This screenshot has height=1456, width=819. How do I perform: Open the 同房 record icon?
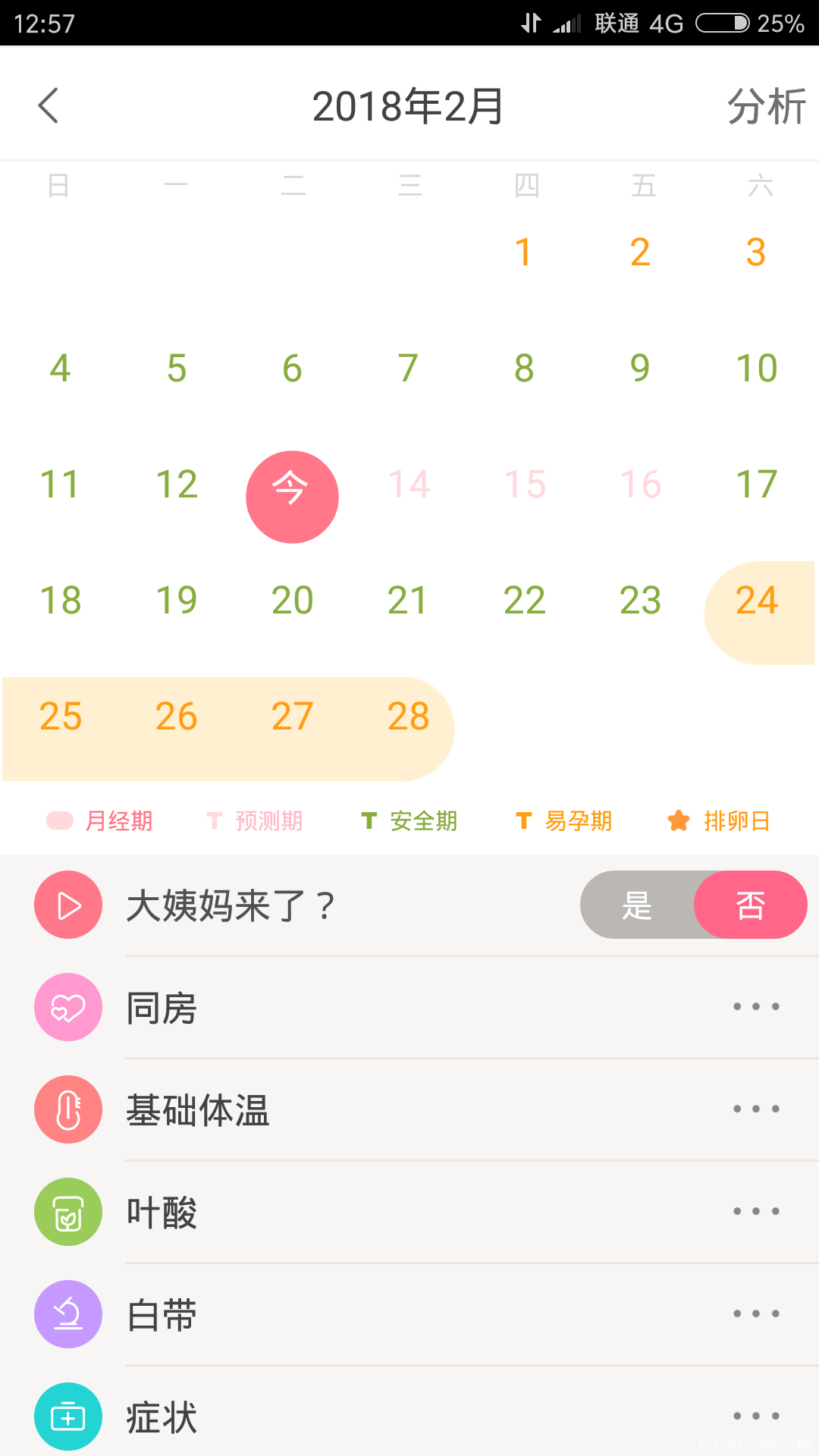click(68, 1006)
